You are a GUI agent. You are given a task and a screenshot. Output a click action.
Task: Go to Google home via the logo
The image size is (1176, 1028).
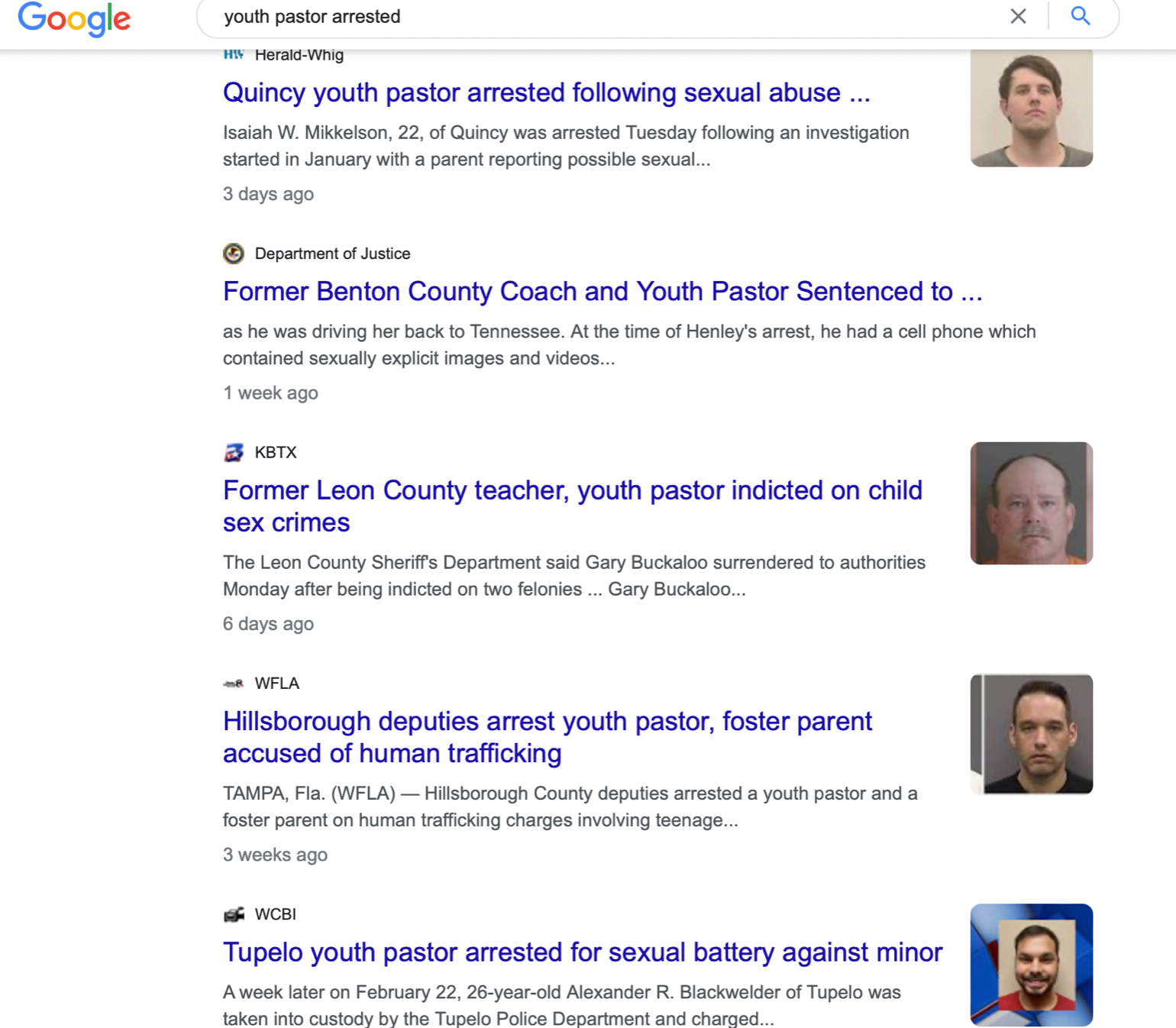click(74, 18)
